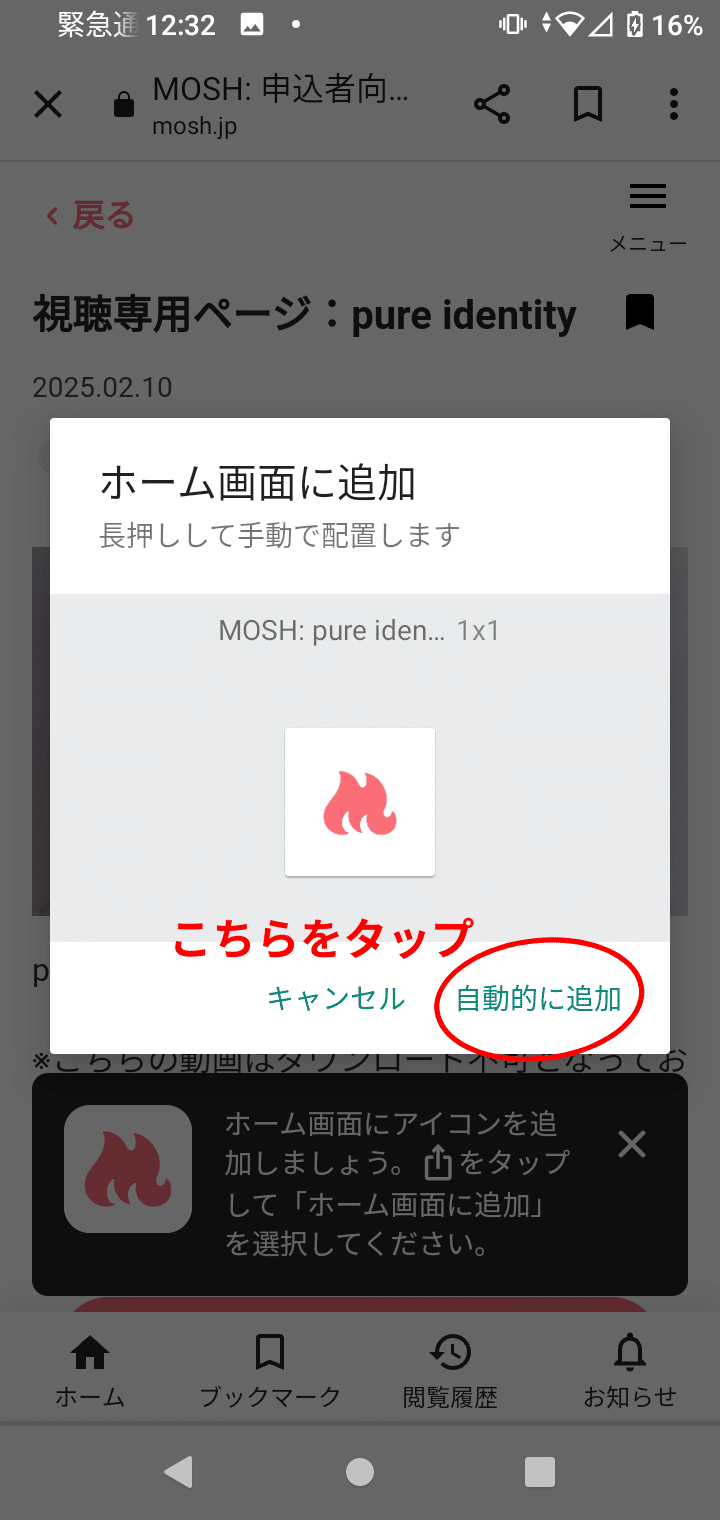Switch to the ブックマーク tab
Screen dimensions: 720x1520
point(270,1371)
